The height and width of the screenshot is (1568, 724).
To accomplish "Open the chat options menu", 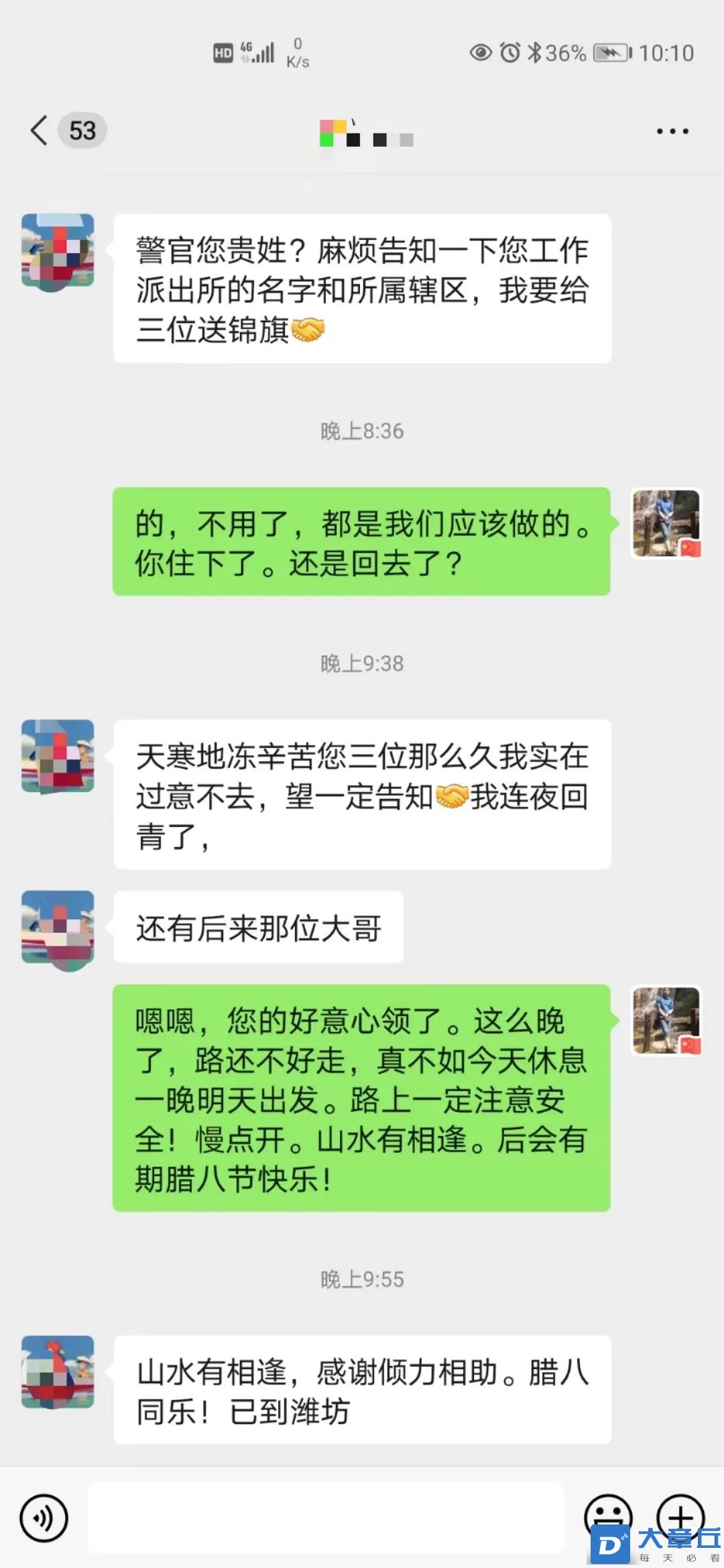I will [x=672, y=131].
